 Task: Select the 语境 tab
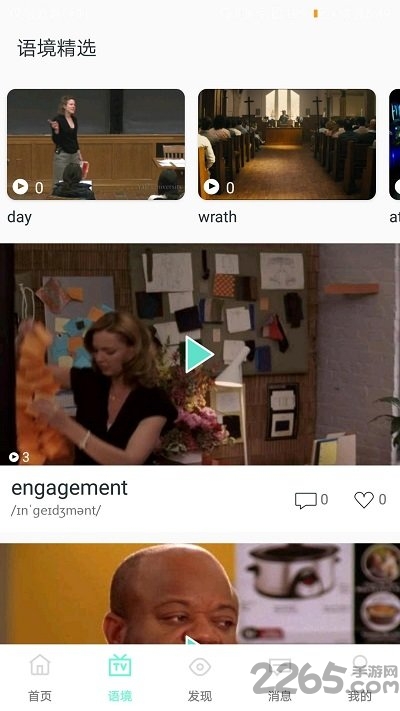[x=120, y=678]
